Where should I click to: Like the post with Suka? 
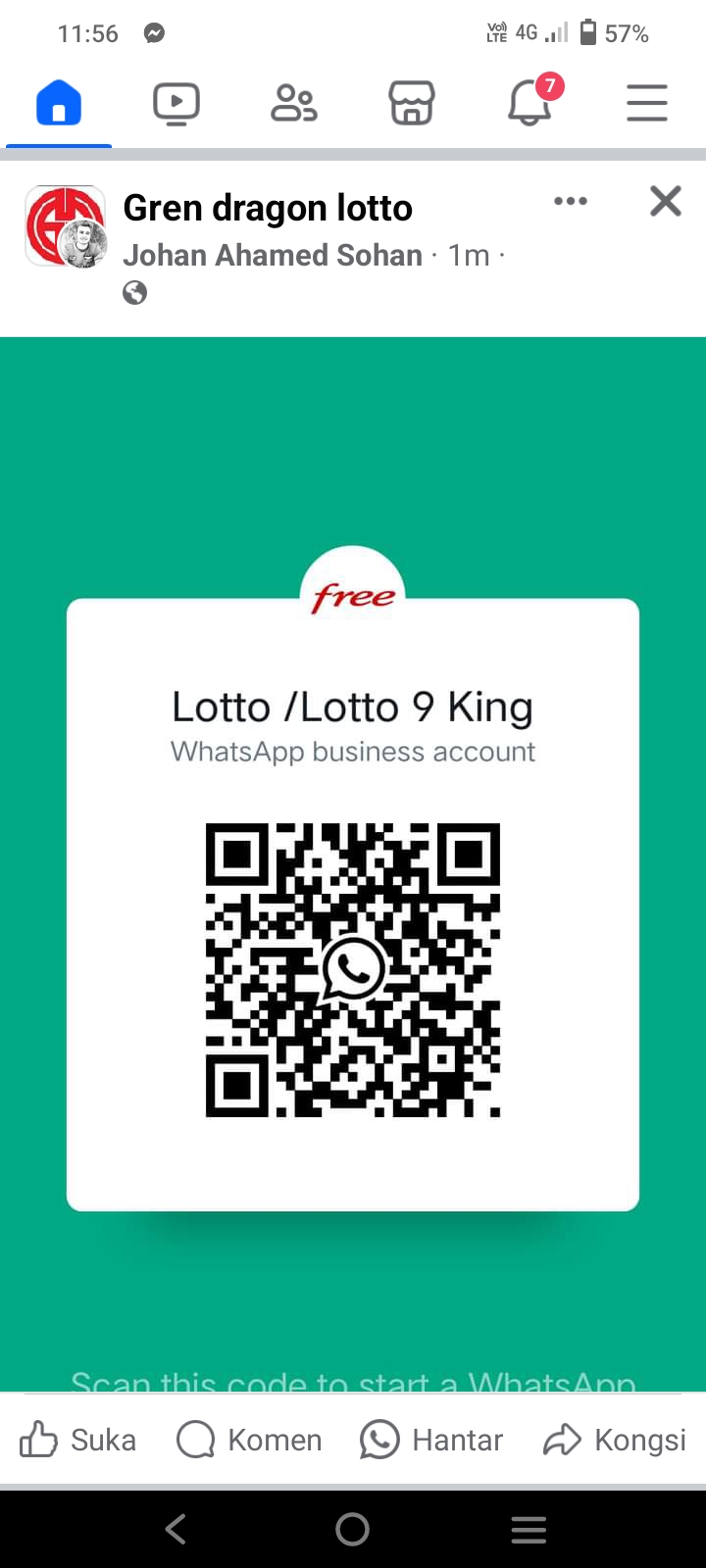point(78,1440)
